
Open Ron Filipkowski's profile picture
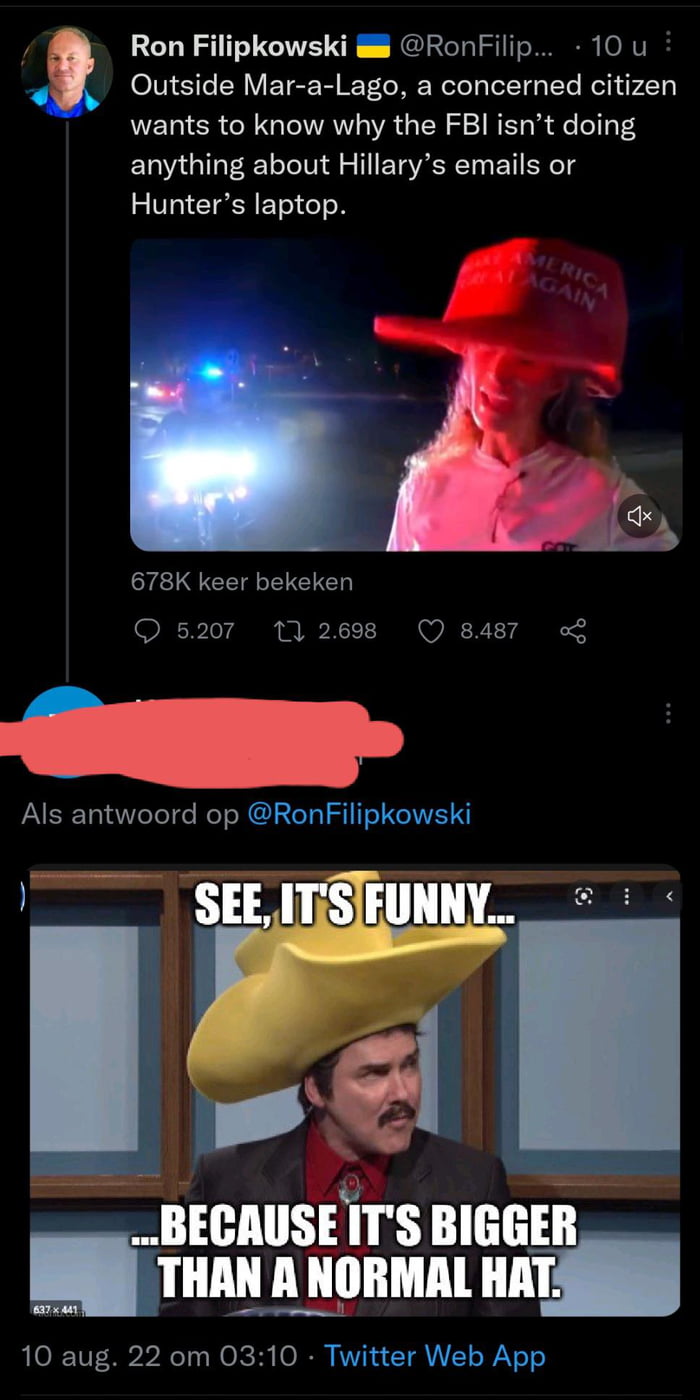click(66, 71)
